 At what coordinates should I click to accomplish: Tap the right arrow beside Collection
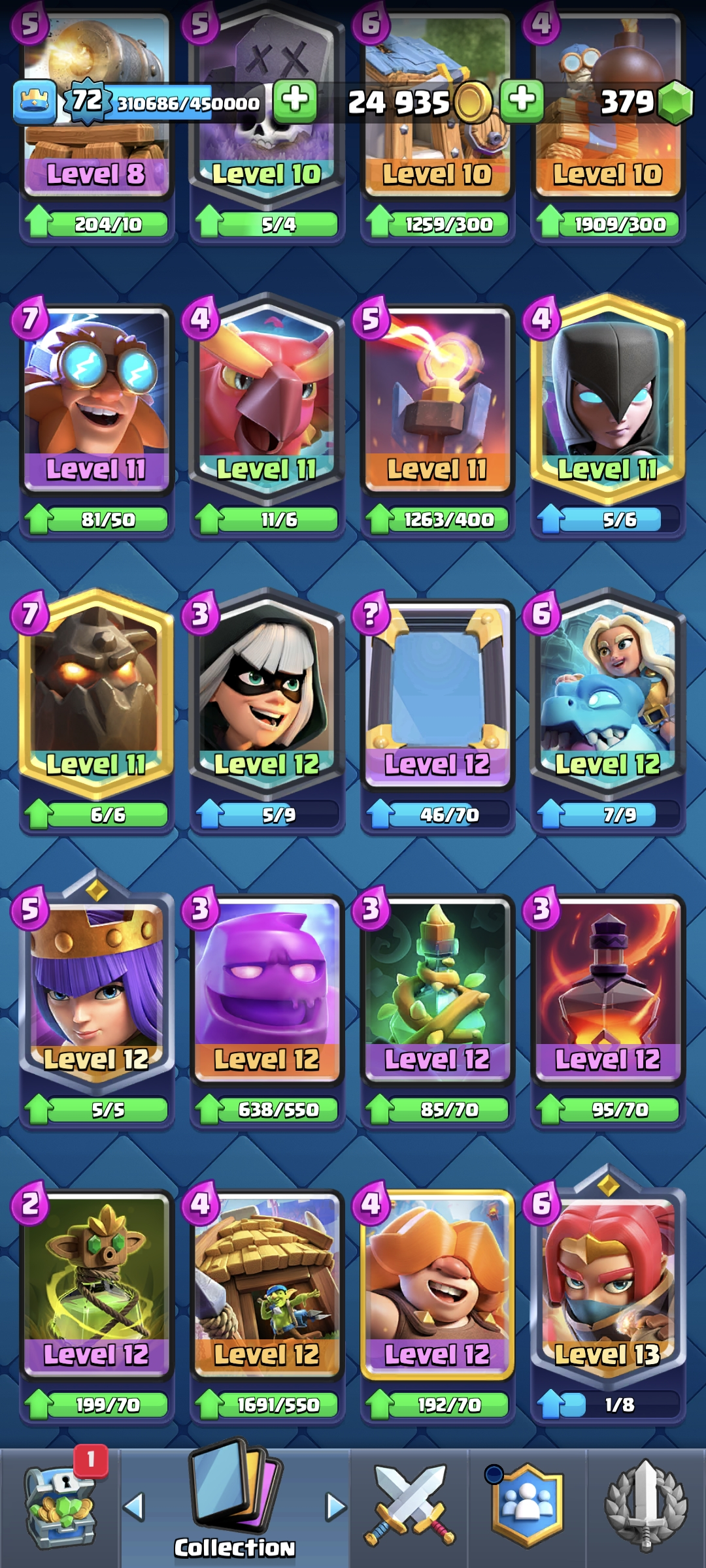[x=336, y=1506]
